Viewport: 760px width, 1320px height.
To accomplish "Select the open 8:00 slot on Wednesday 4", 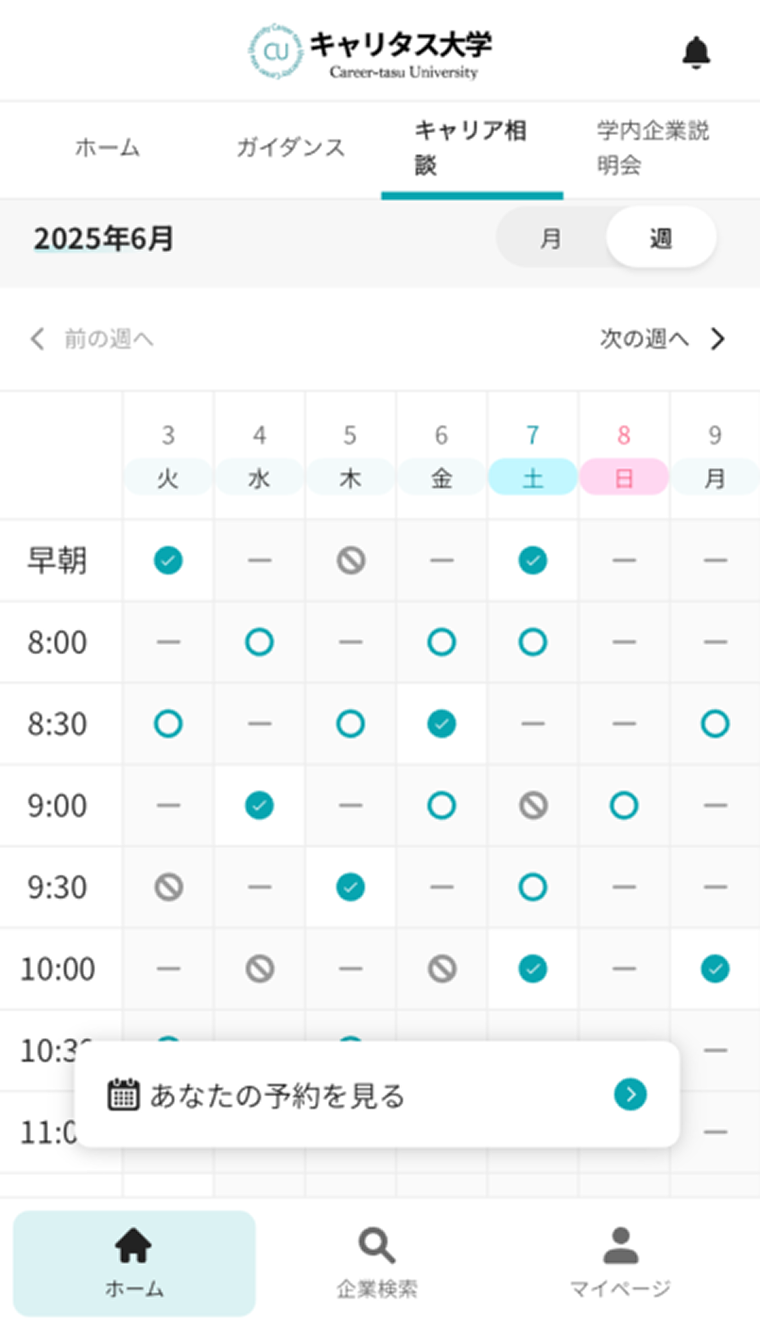I will [x=259, y=642].
